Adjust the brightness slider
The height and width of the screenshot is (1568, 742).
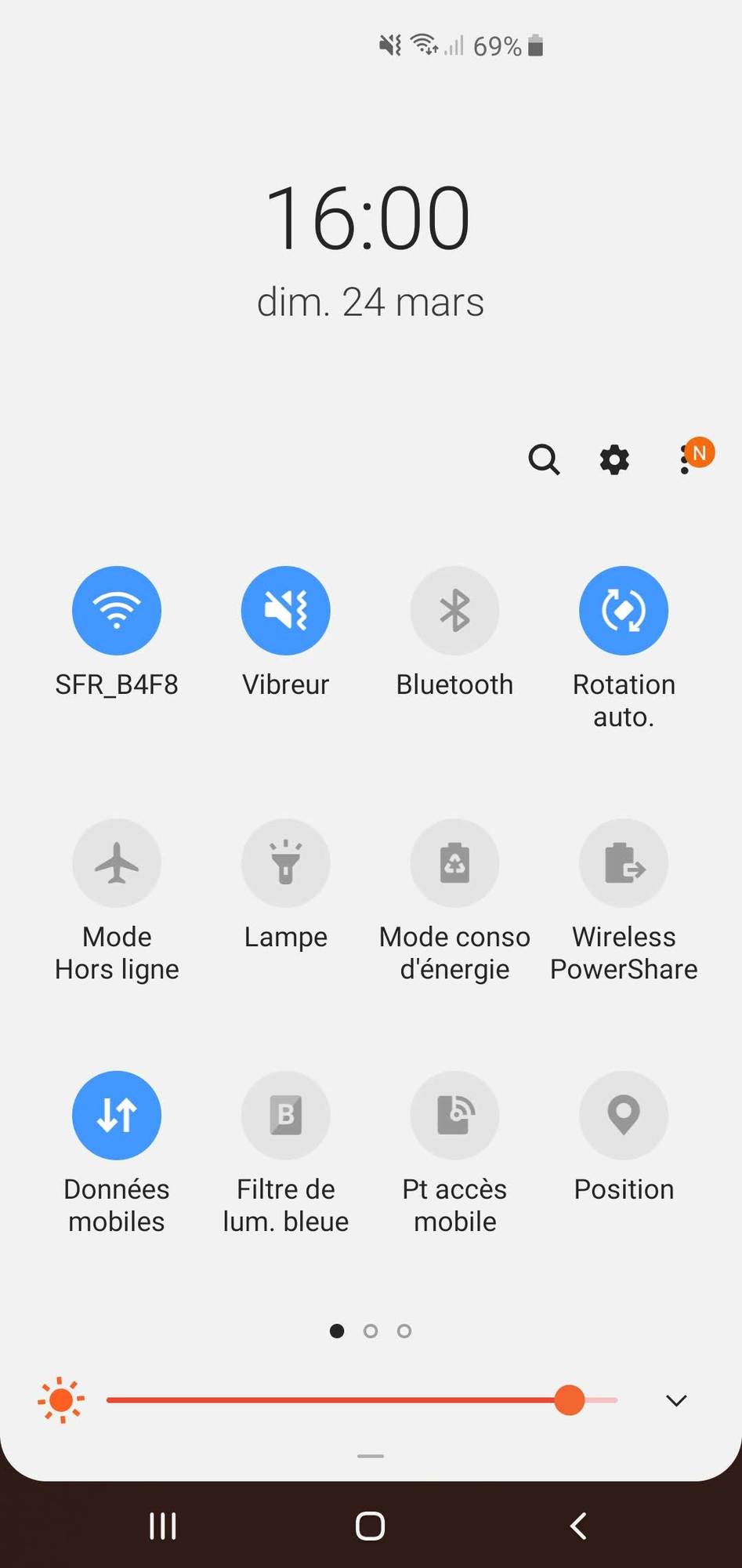click(x=570, y=1400)
